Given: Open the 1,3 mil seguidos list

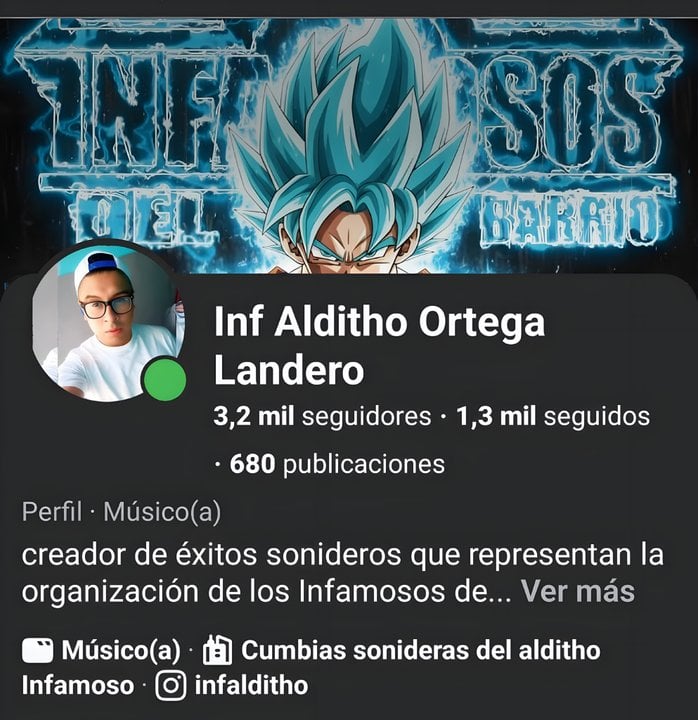Looking at the screenshot, I should [553, 416].
